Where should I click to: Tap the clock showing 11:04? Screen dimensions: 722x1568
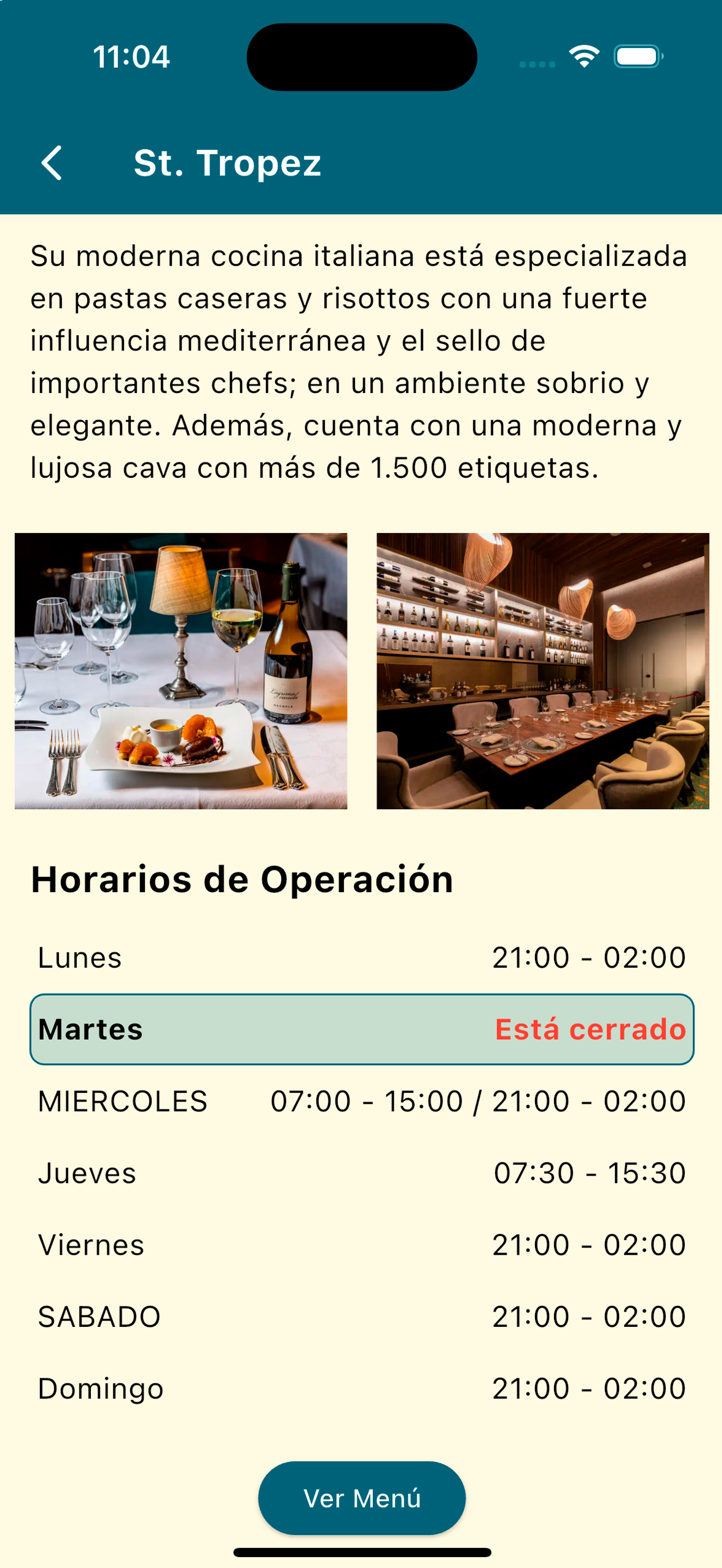click(x=131, y=56)
